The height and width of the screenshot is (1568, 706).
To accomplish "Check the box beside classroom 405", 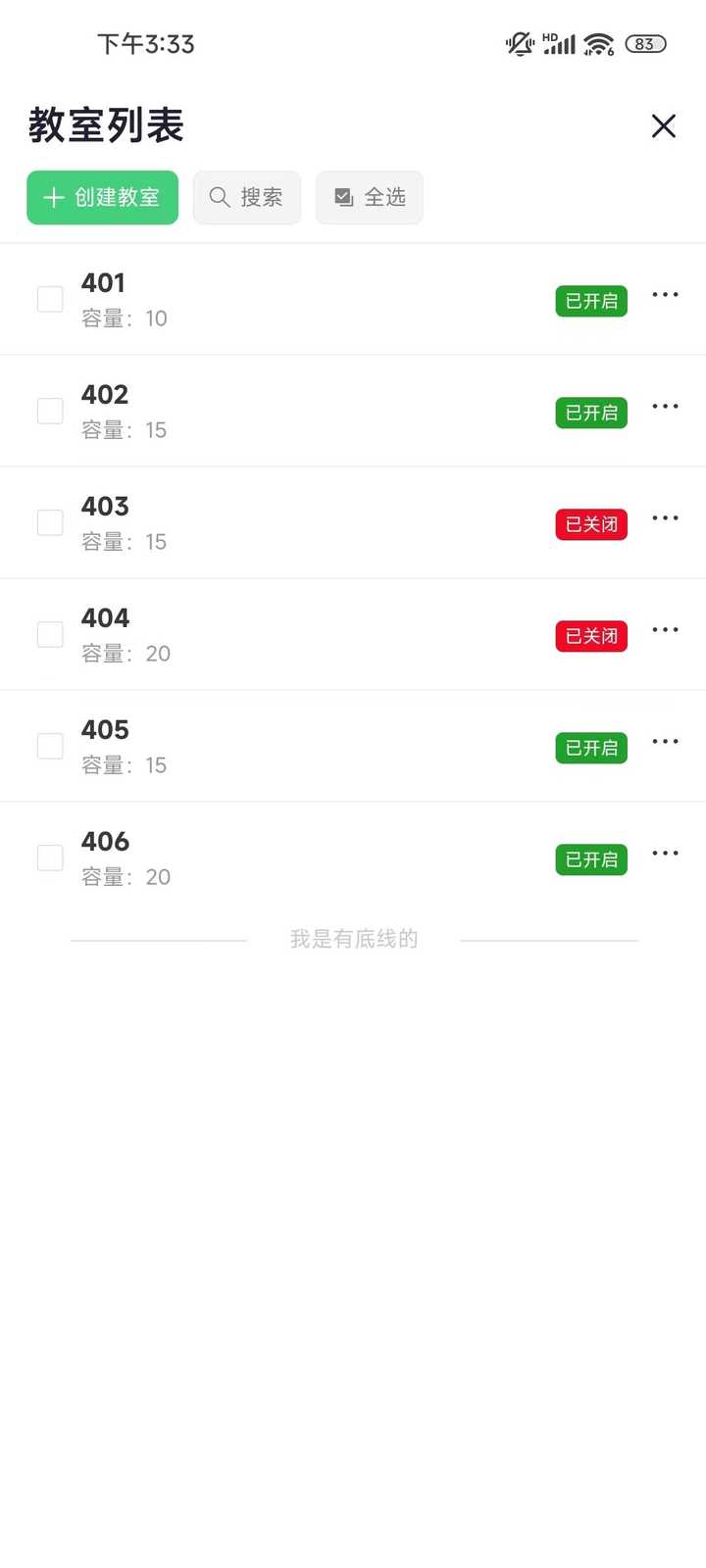I will pos(50,746).
